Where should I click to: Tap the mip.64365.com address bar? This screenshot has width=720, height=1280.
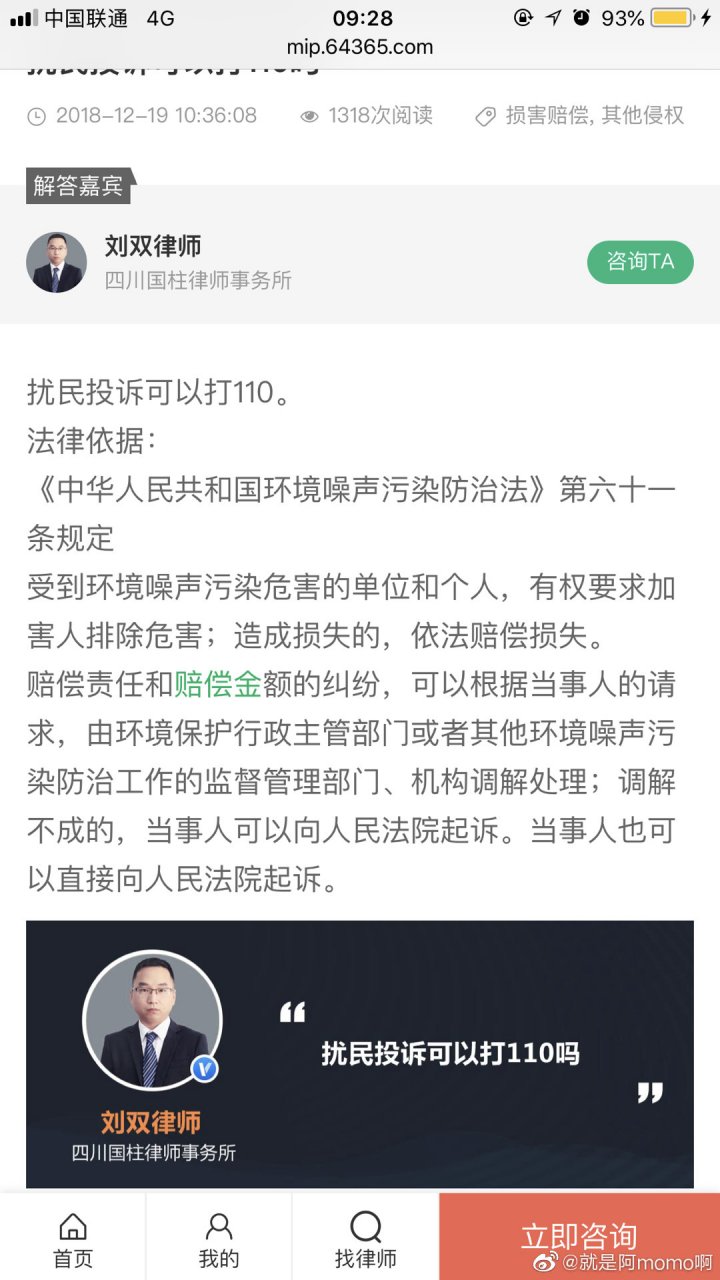point(360,47)
